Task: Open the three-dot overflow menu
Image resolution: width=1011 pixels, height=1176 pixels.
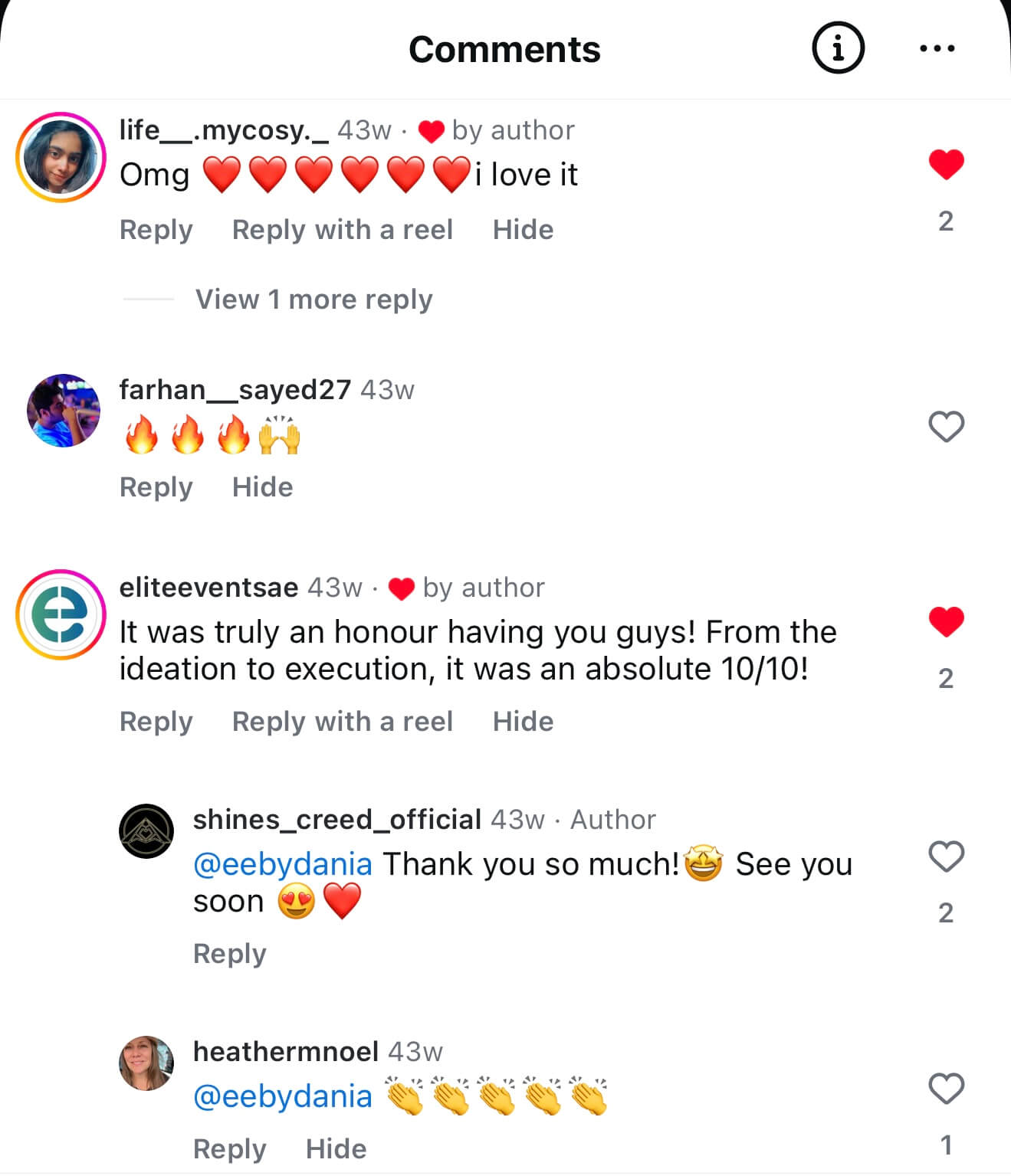Action: pyautogui.click(x=937, y=48)
